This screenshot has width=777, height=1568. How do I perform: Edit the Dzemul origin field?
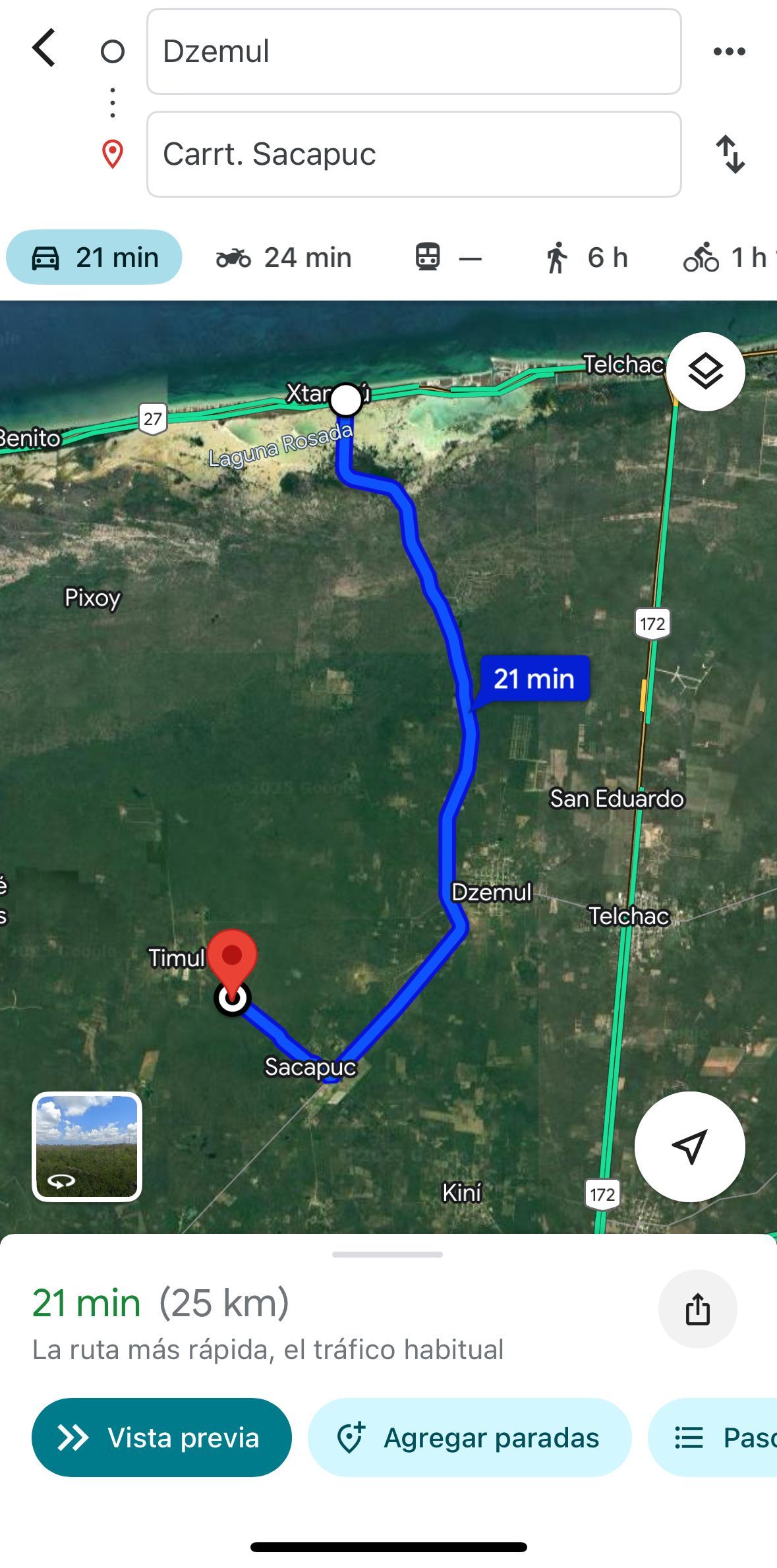click(x=414, y=51)
